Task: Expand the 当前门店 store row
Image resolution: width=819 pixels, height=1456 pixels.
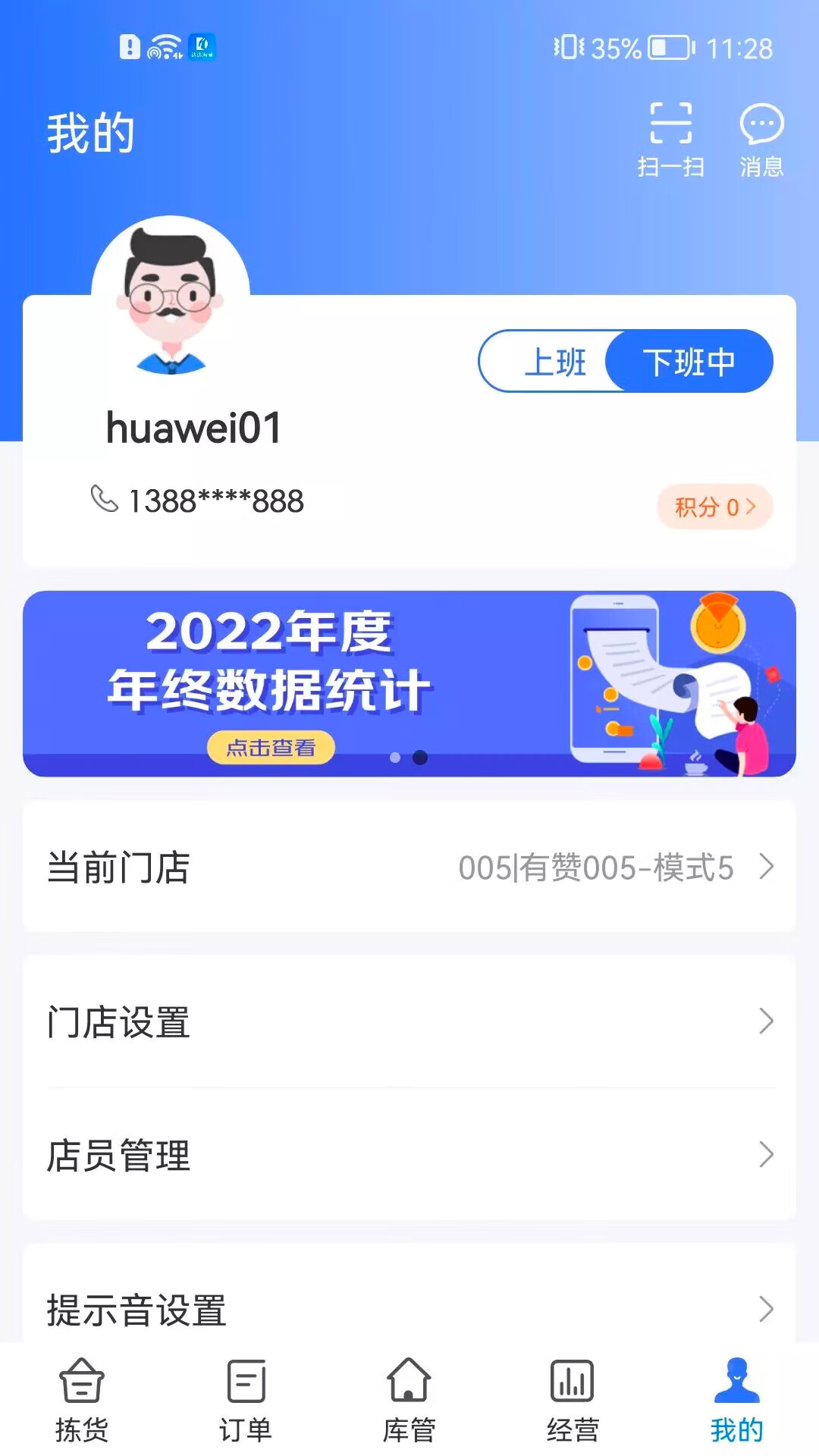Action: 409,868
